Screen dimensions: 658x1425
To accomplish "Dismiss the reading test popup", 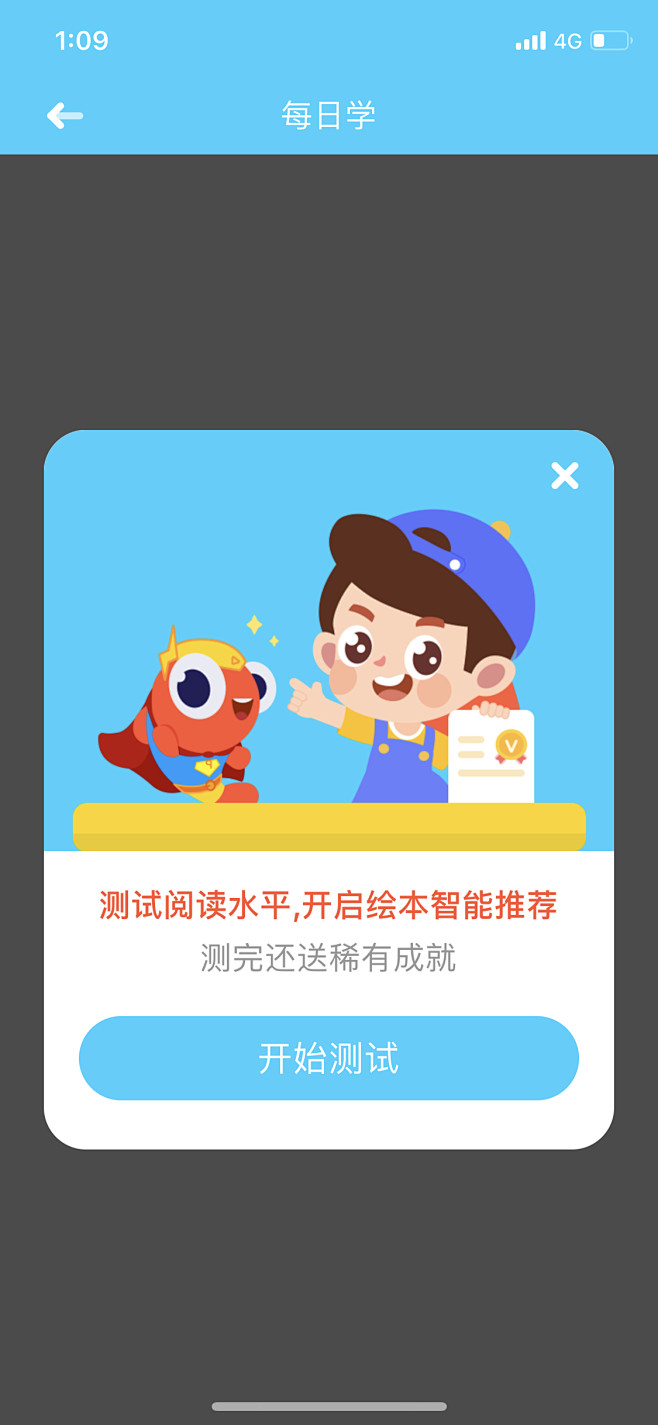I will click(x=565, y=476).
